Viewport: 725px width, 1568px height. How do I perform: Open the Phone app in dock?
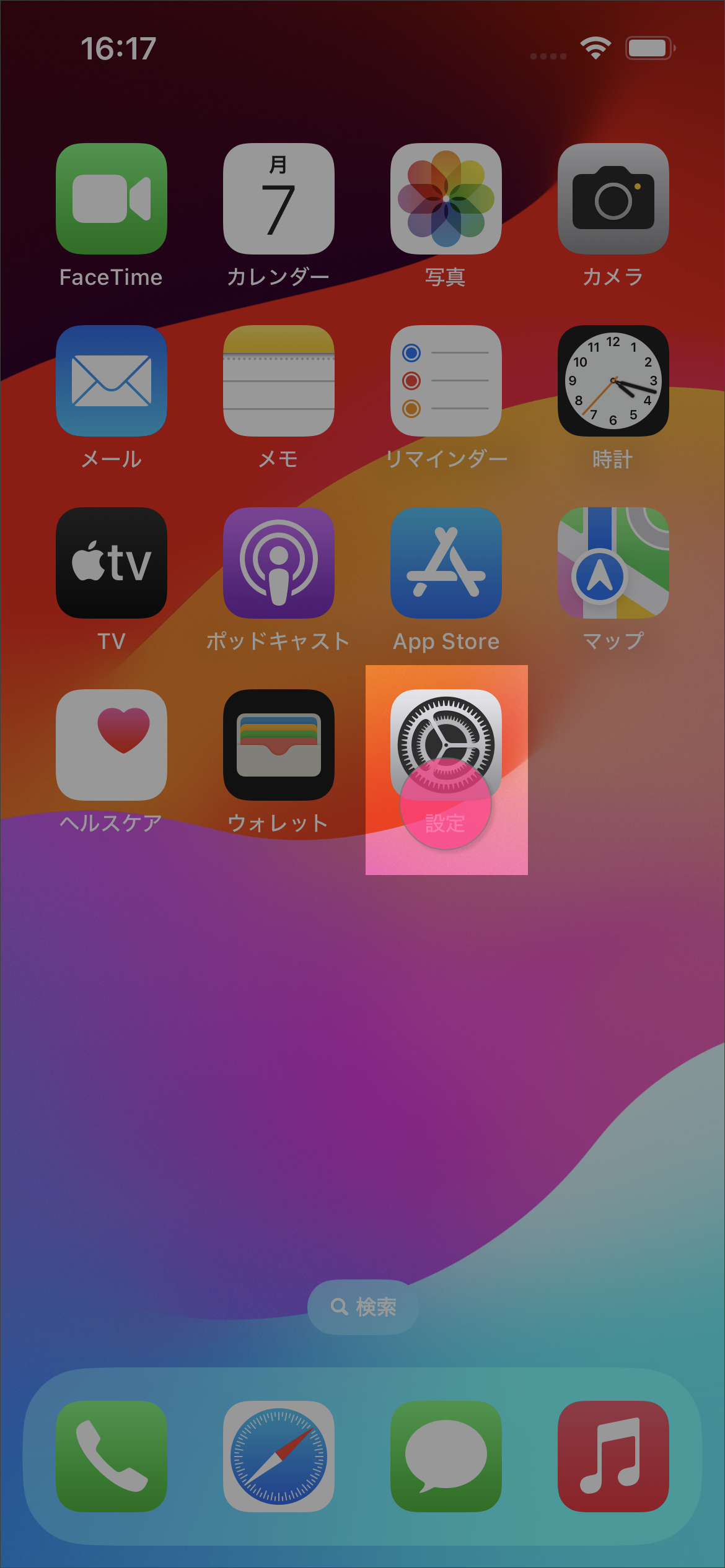coord(112,1456)
